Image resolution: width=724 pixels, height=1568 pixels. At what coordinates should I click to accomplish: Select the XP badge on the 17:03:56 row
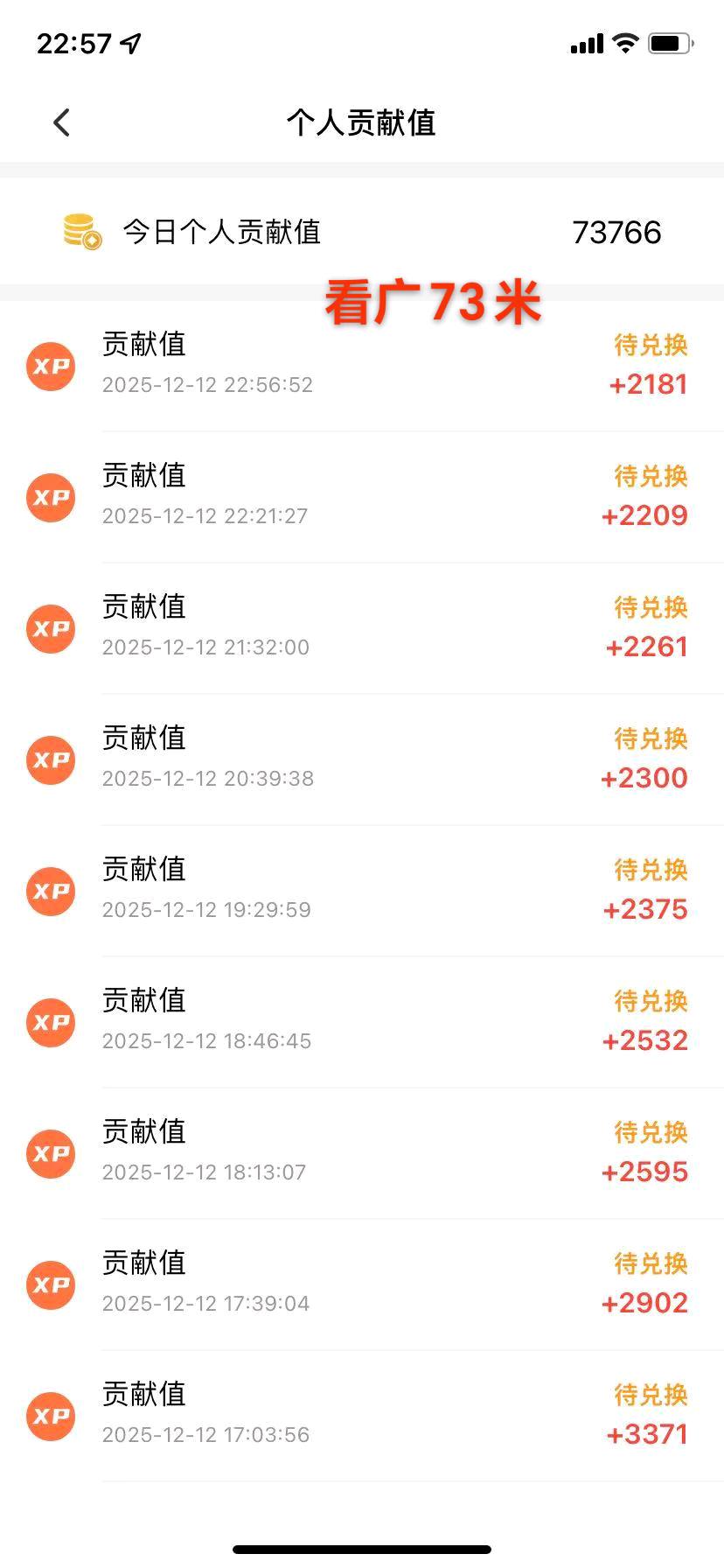(50, 1417)
